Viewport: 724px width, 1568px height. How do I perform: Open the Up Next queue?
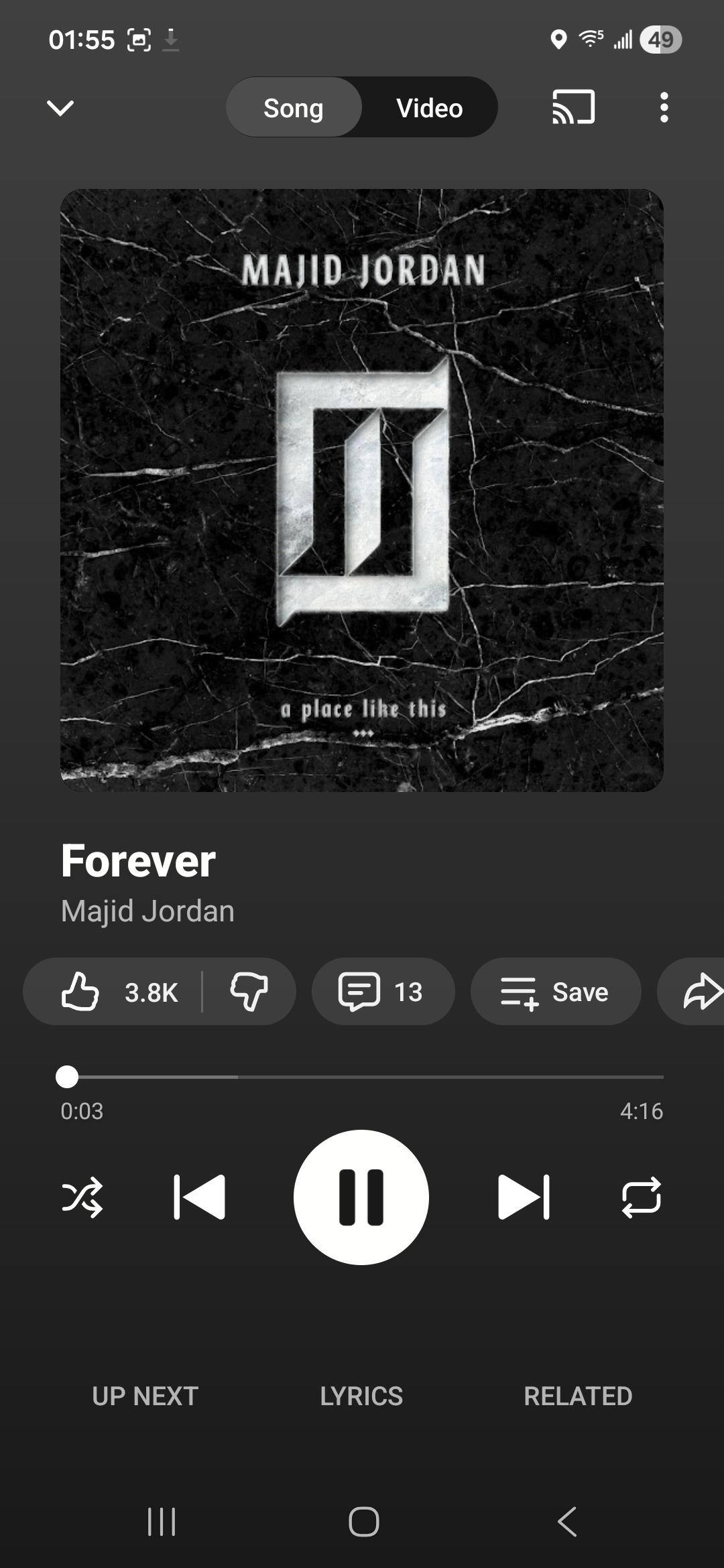145,1396
